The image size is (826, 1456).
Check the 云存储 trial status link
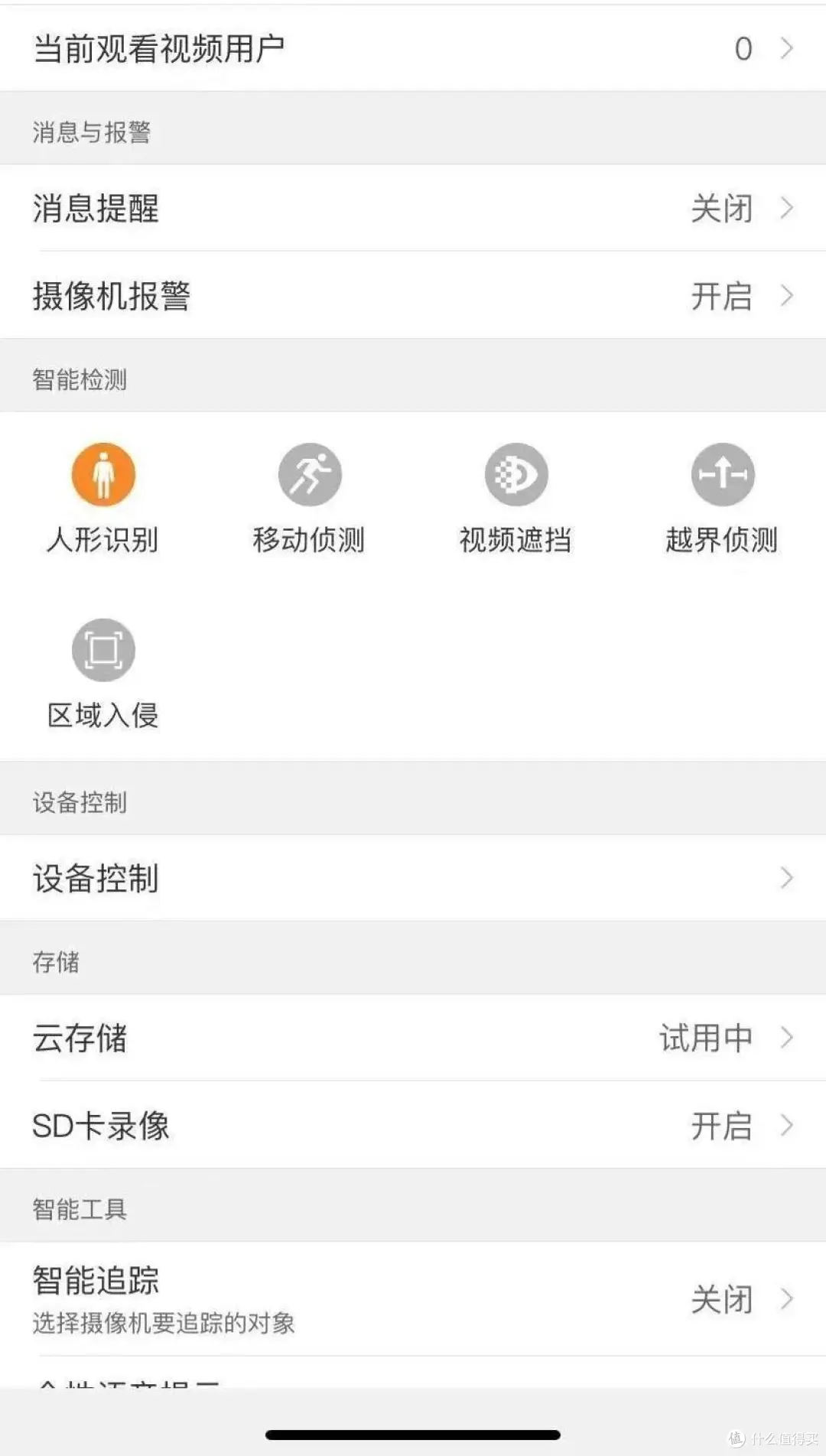coord(704,1038)
